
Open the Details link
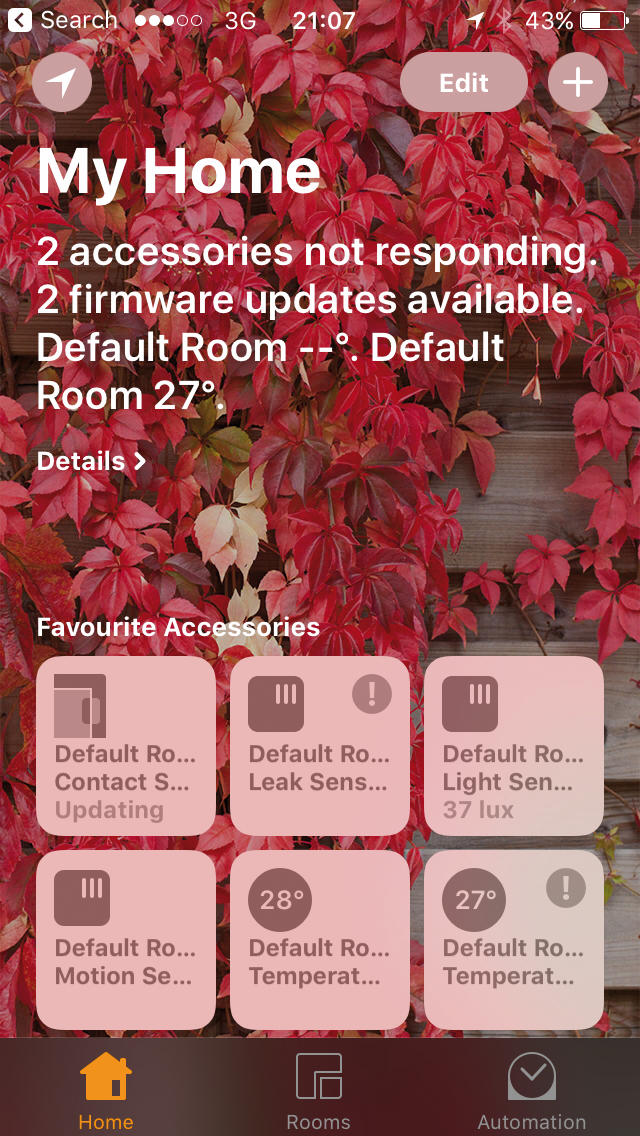click(x=91, y=461)
